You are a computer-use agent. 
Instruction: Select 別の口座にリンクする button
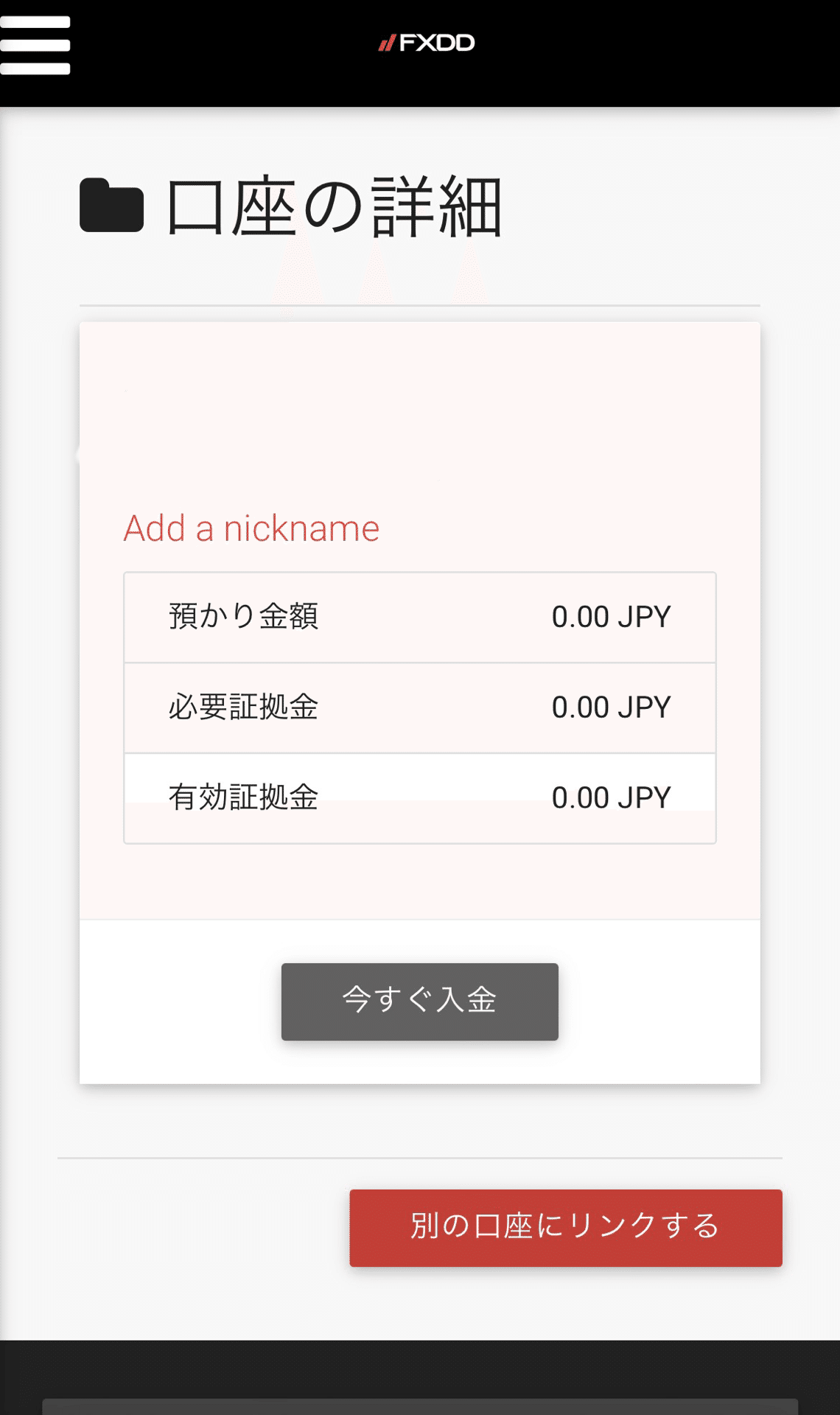coord(566,1228)
